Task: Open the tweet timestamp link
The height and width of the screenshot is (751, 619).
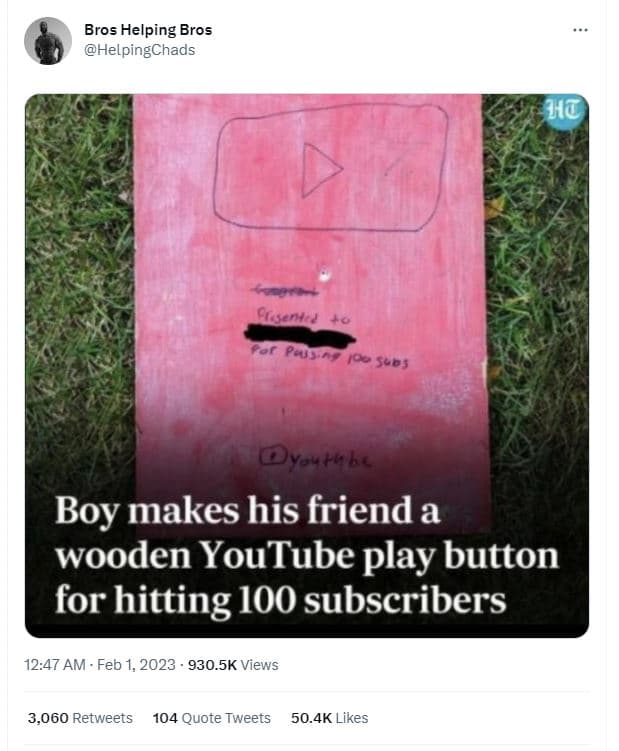Action: pyautogui.click(x=100, y=665)
